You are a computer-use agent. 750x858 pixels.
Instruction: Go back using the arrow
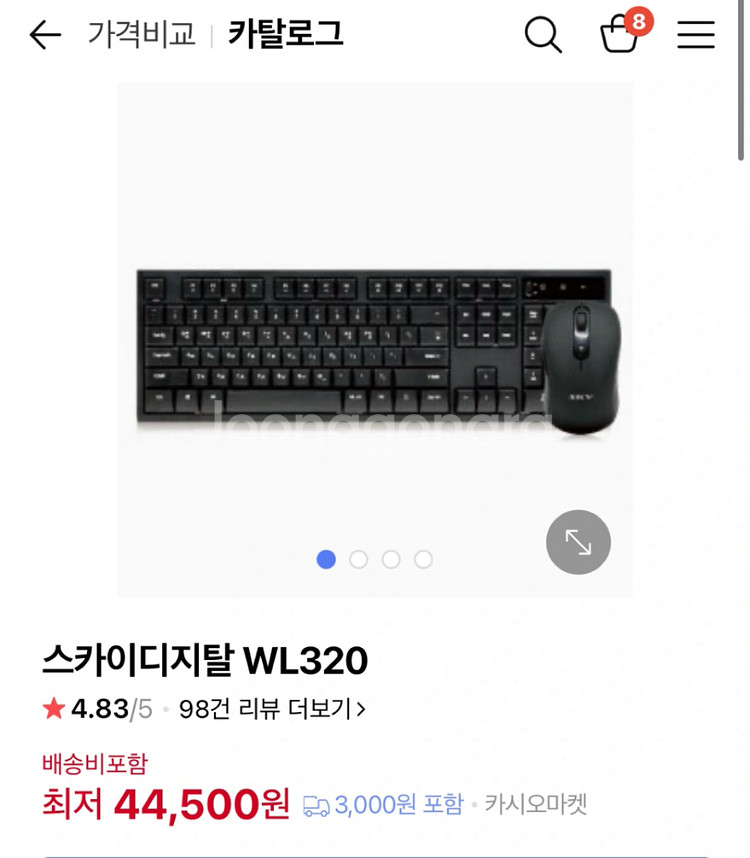point(45,36)
